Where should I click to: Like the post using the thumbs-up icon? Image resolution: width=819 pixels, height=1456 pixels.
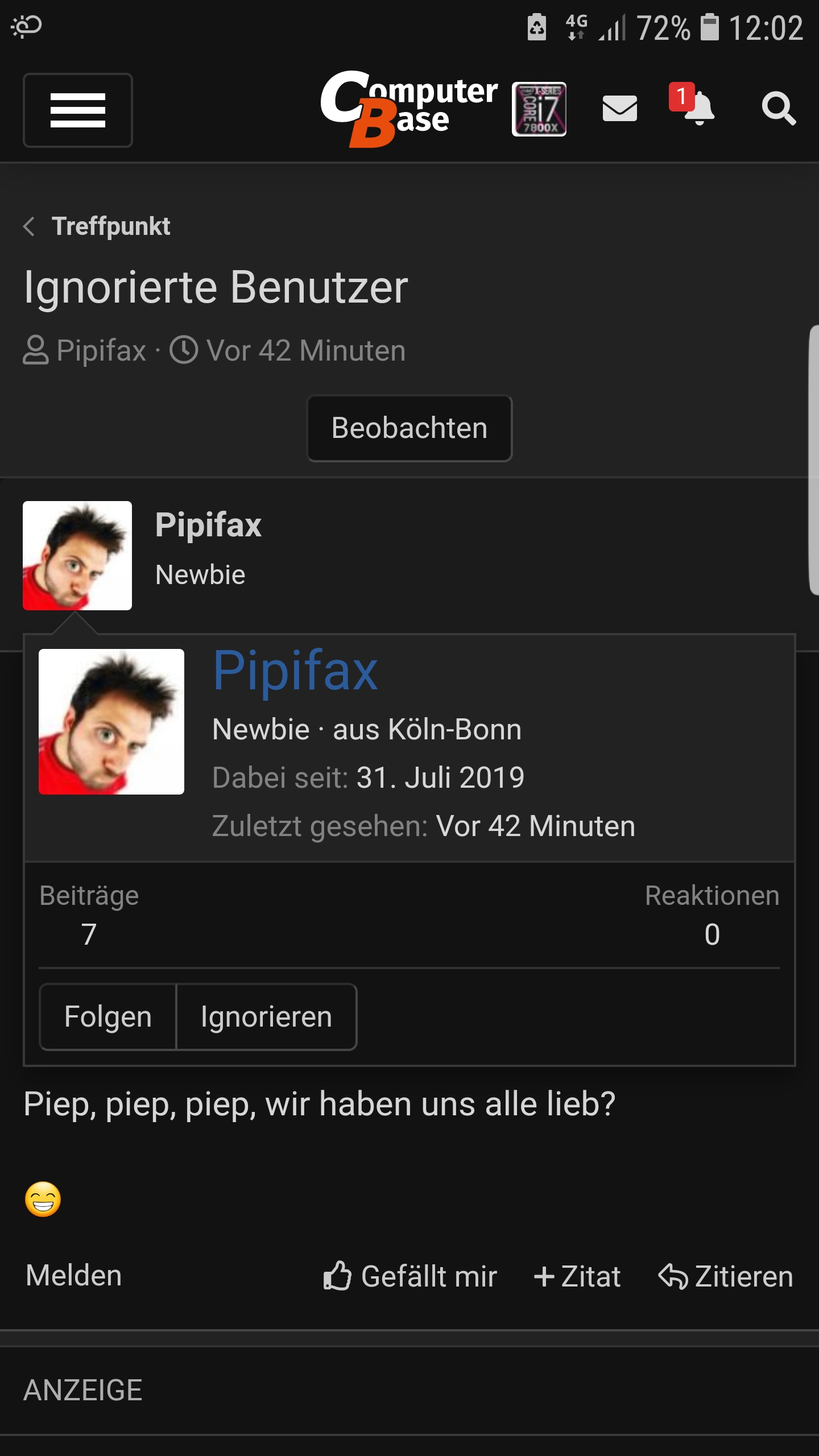tap(338, 1276)
